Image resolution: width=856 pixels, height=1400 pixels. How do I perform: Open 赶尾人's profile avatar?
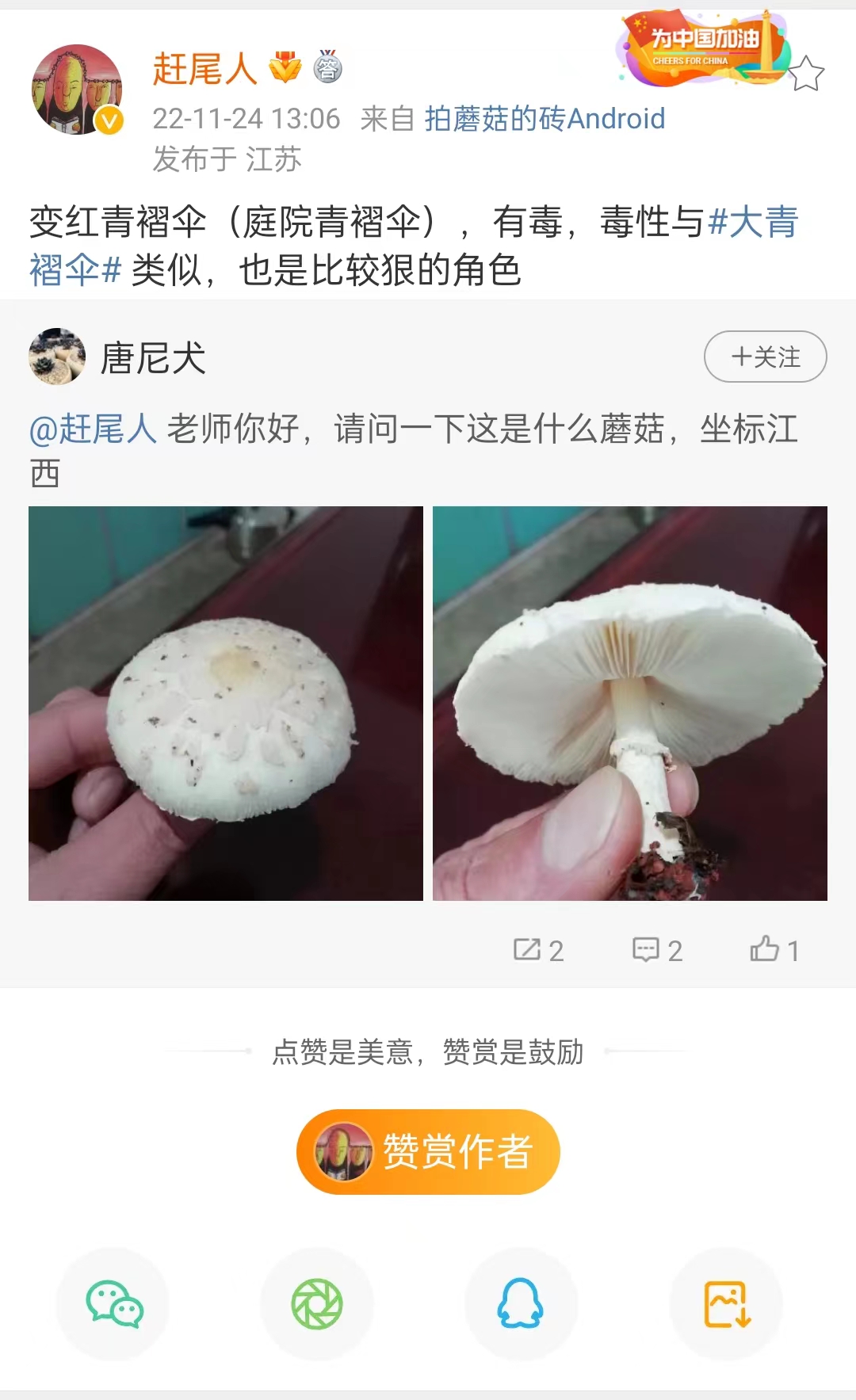[77, 90]
